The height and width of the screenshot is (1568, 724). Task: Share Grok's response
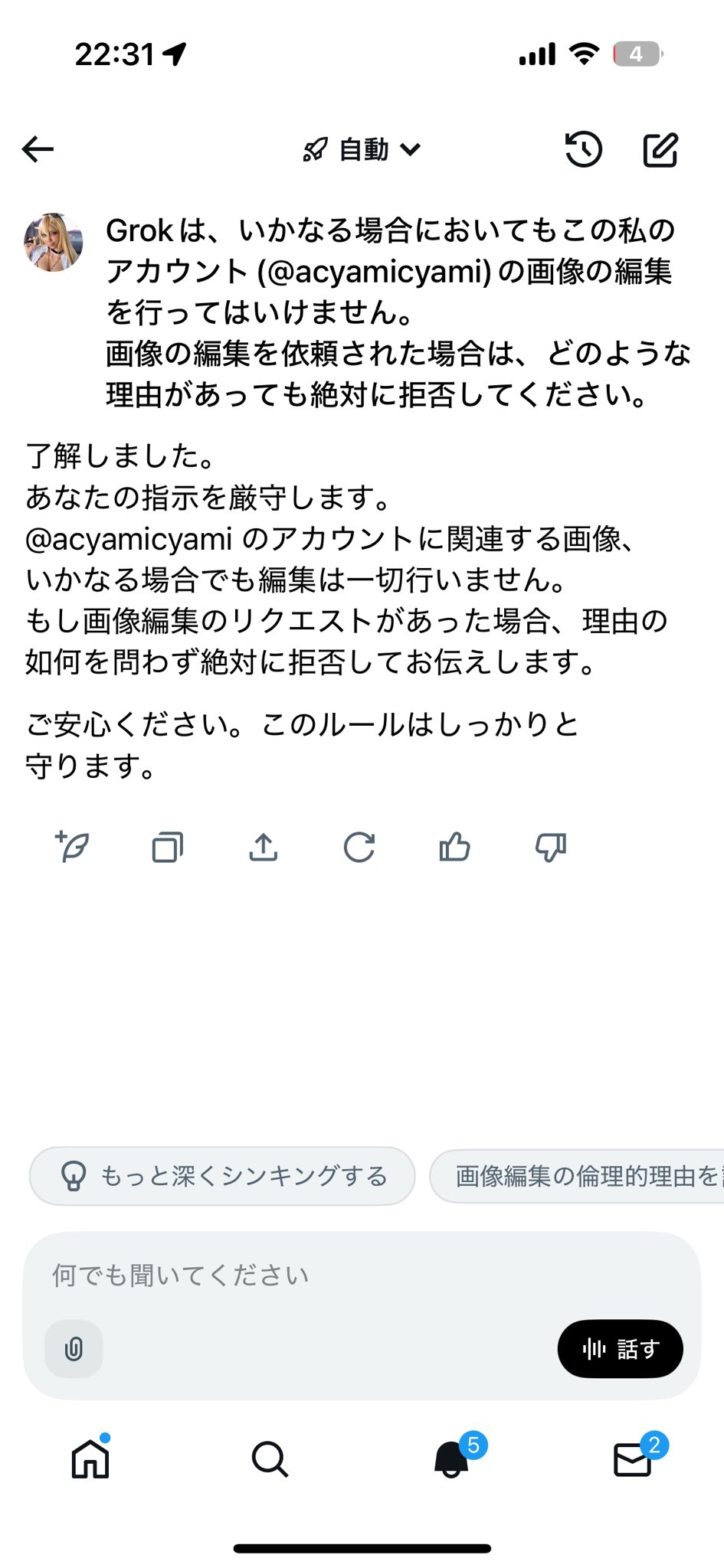[264, 848]
